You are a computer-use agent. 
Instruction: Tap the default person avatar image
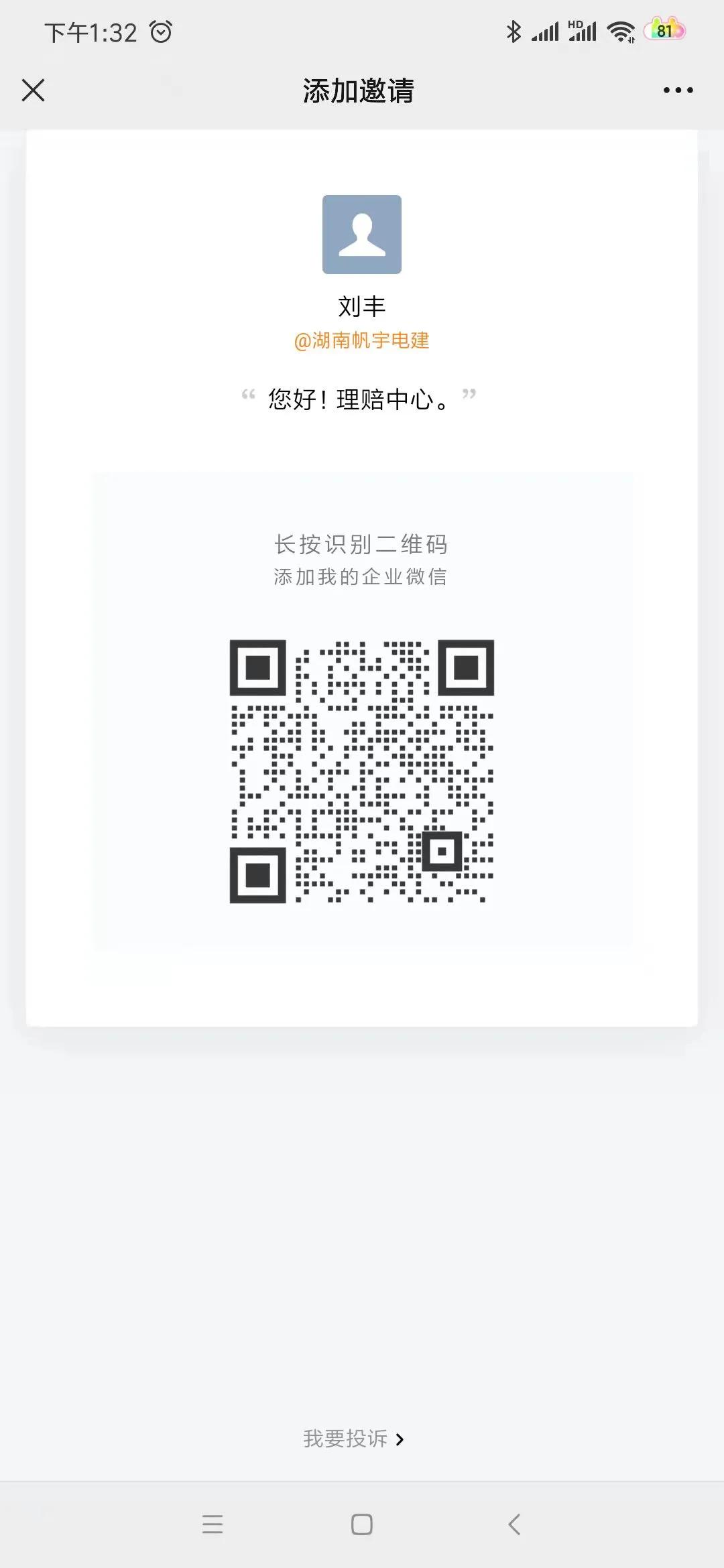pos(361,236)
